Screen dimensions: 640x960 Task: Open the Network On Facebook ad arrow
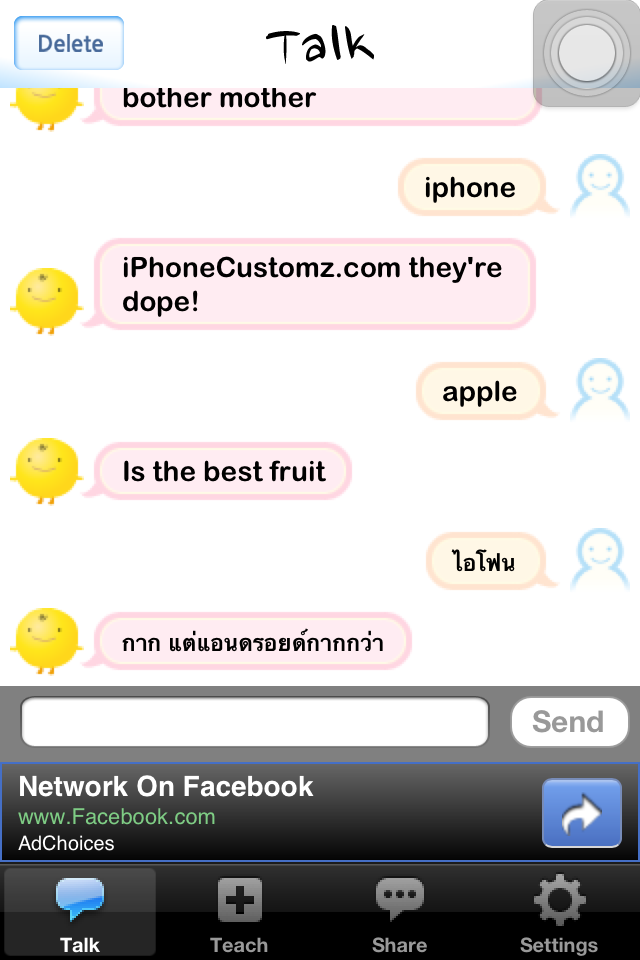[580, 814]
